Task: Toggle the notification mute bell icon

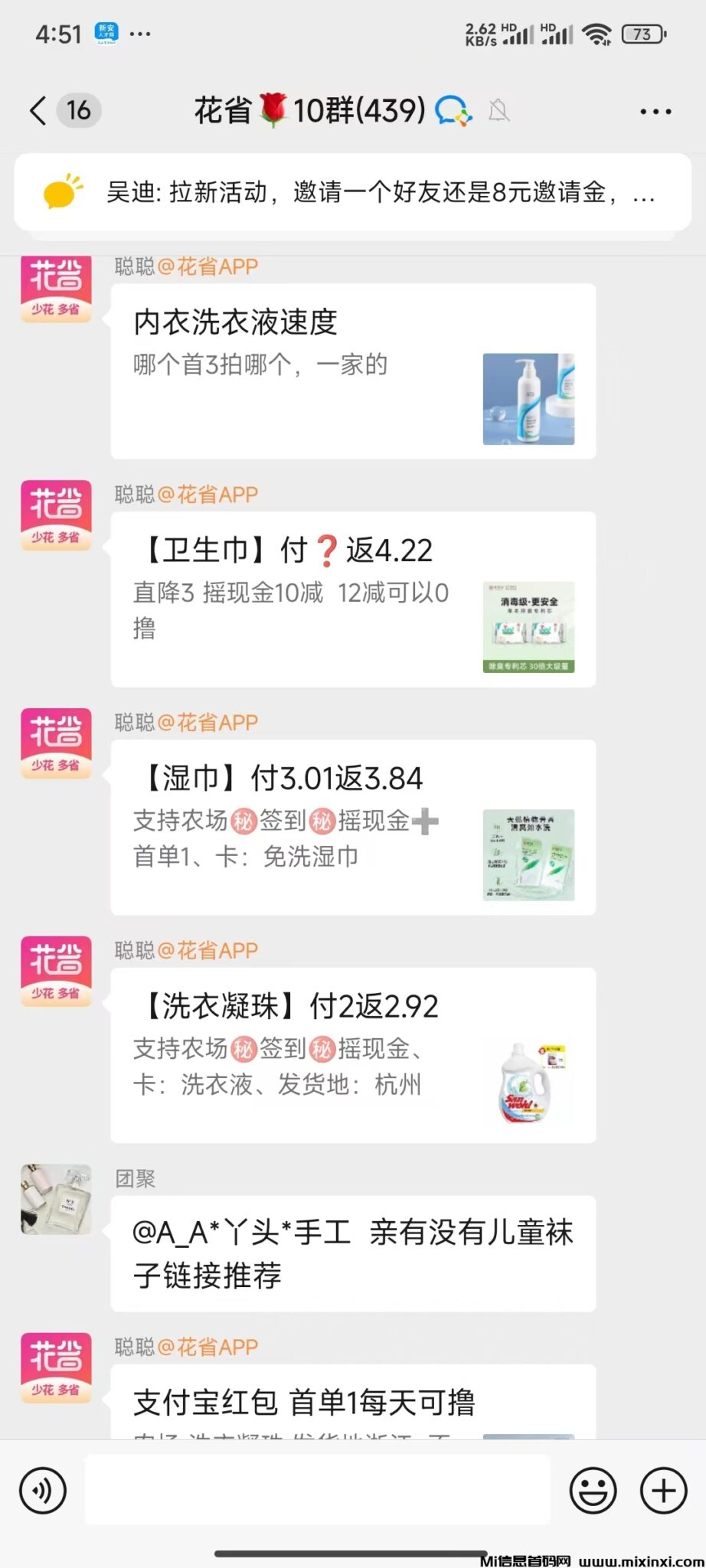Action: [x=499, y=110]
